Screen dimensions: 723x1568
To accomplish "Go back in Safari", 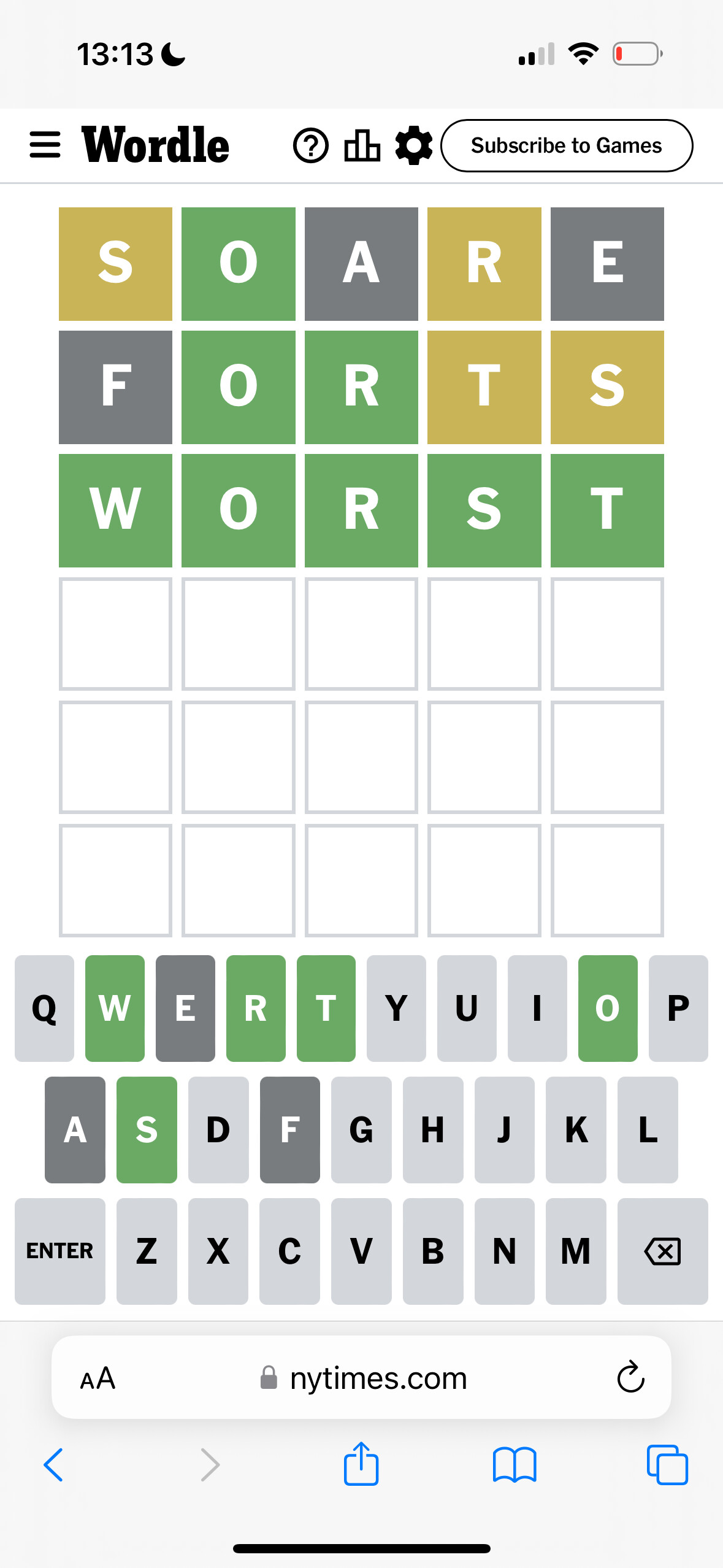I will coord(54,1465).
